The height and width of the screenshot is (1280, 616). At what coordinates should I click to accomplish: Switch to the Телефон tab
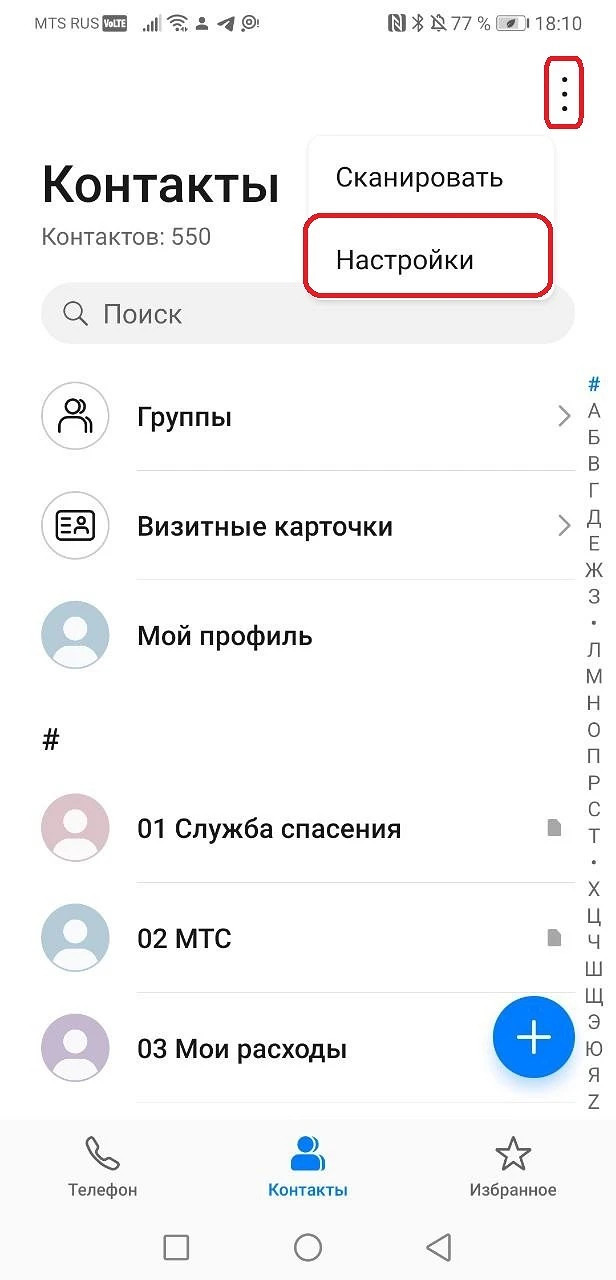[102, 1167]
